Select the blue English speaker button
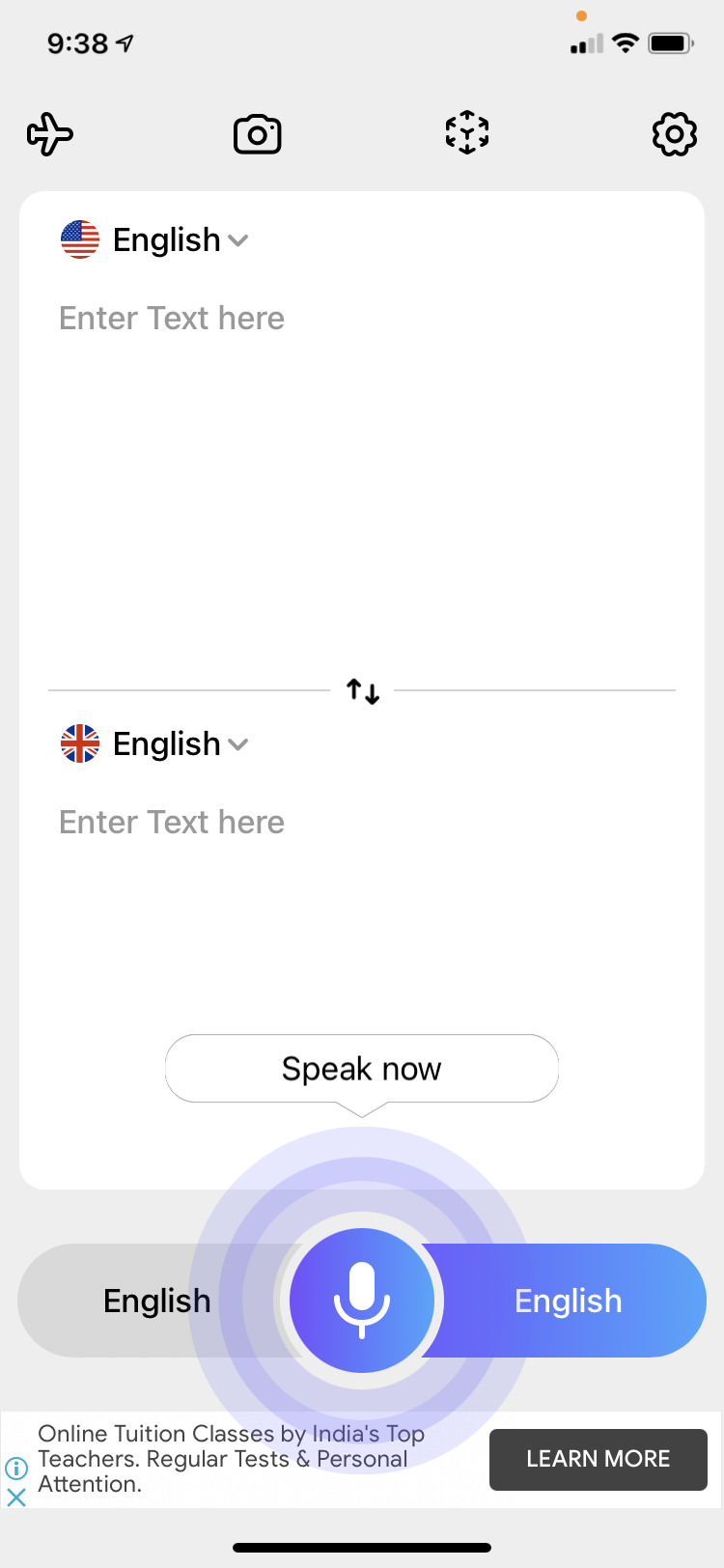 tap(579, 1301)
